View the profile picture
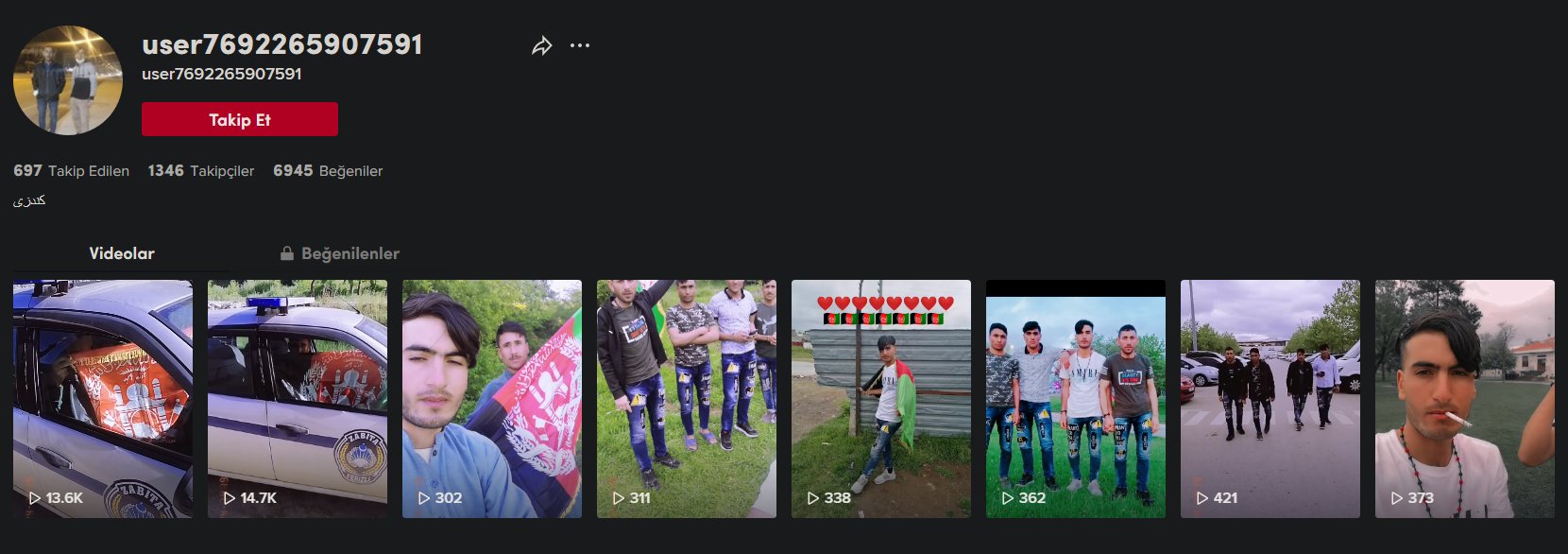The width and height of the screenshot is (1568, 554). pos(68,80)
